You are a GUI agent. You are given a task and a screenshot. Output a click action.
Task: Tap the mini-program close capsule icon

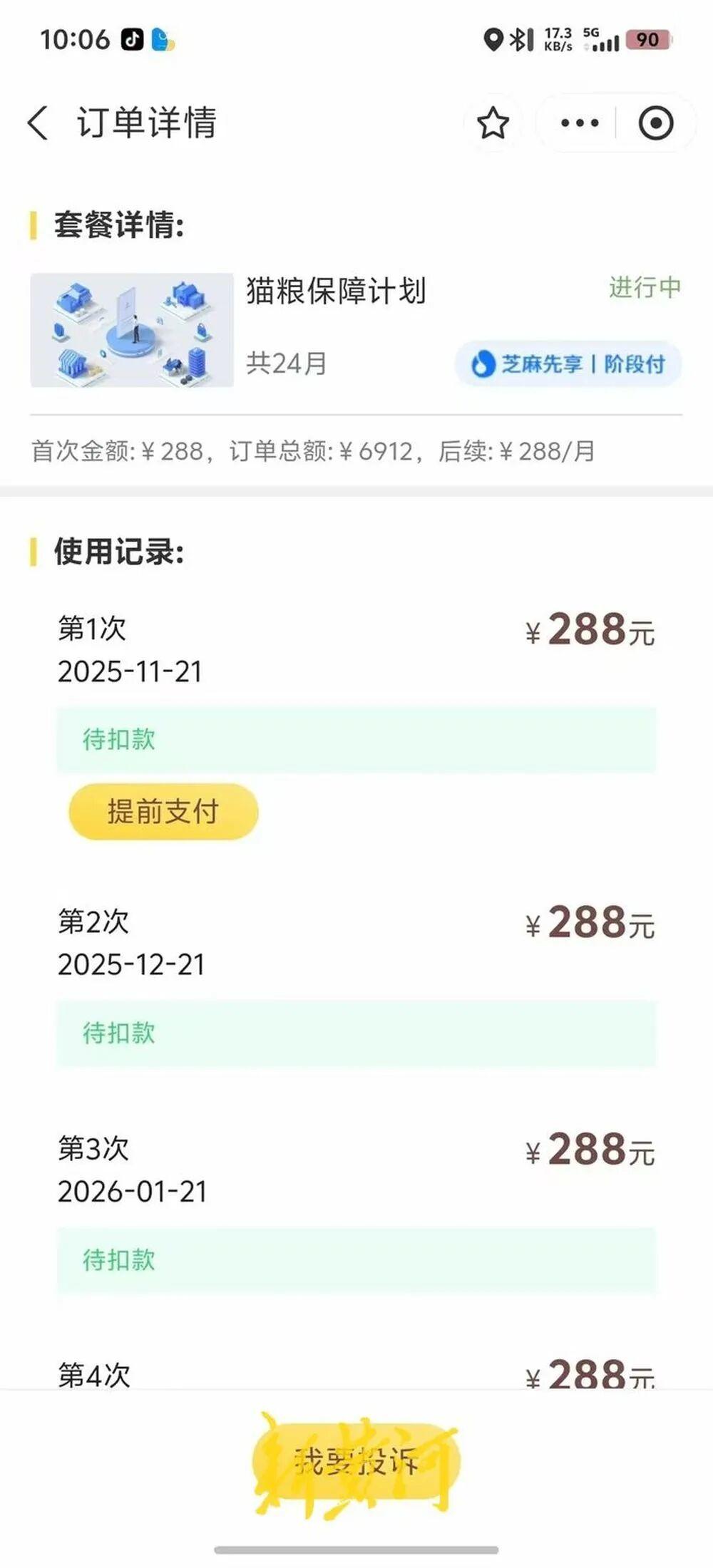point(655,122)
